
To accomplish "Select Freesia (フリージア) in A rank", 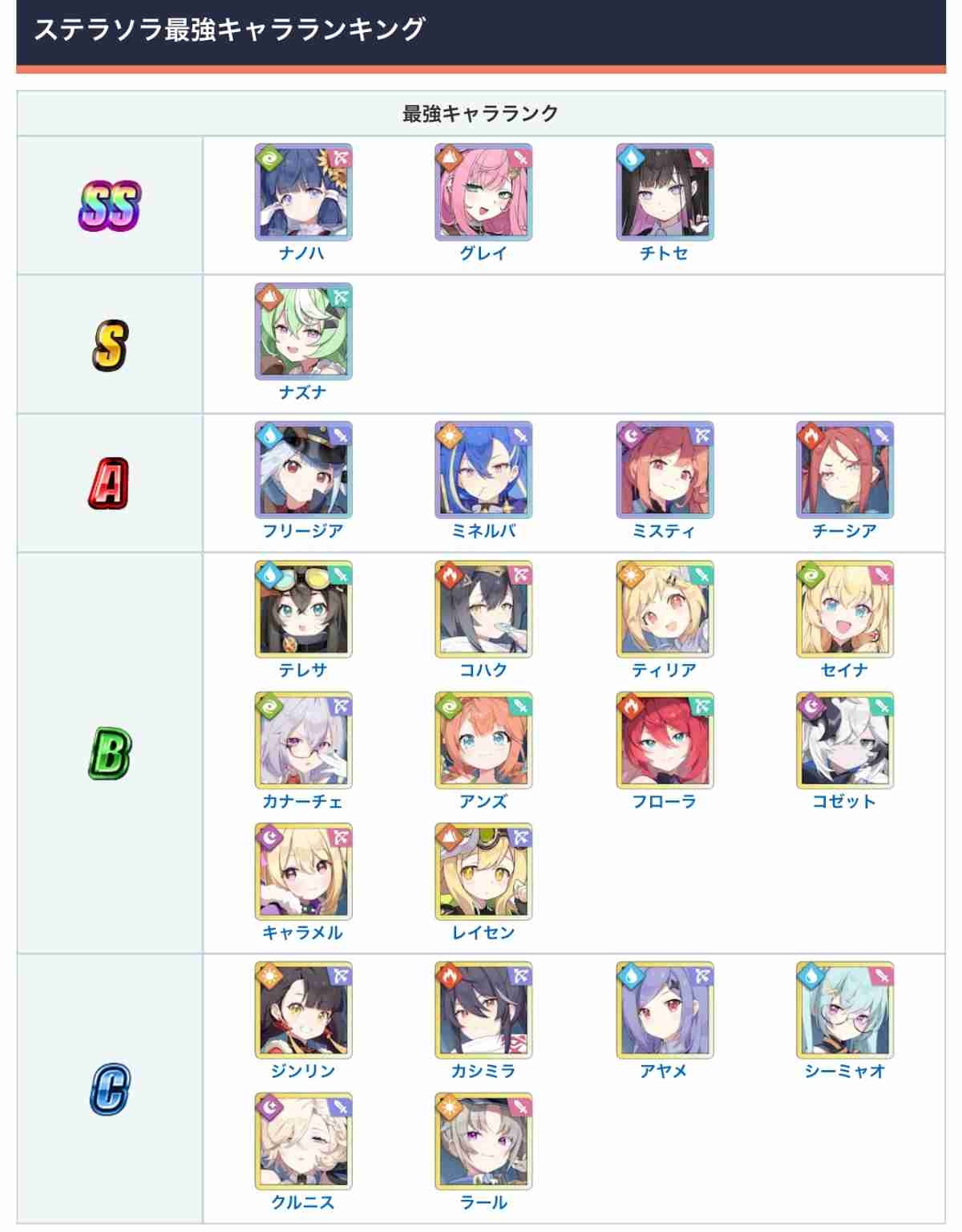I will point(303,470).
